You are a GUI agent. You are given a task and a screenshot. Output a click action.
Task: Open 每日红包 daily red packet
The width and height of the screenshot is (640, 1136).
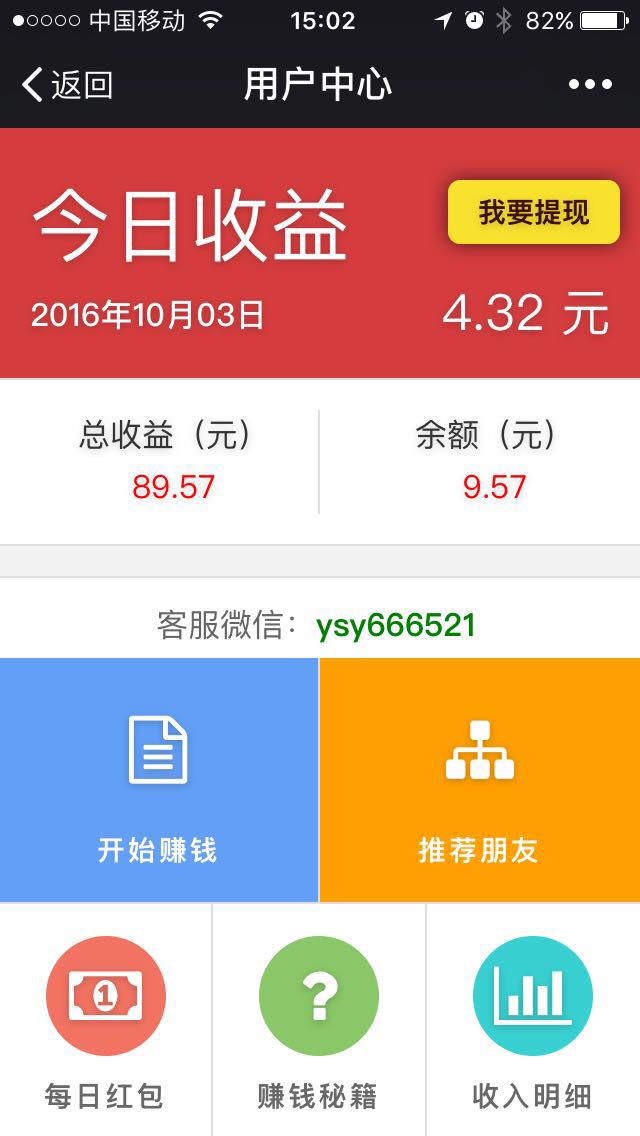click(105, 1020)
